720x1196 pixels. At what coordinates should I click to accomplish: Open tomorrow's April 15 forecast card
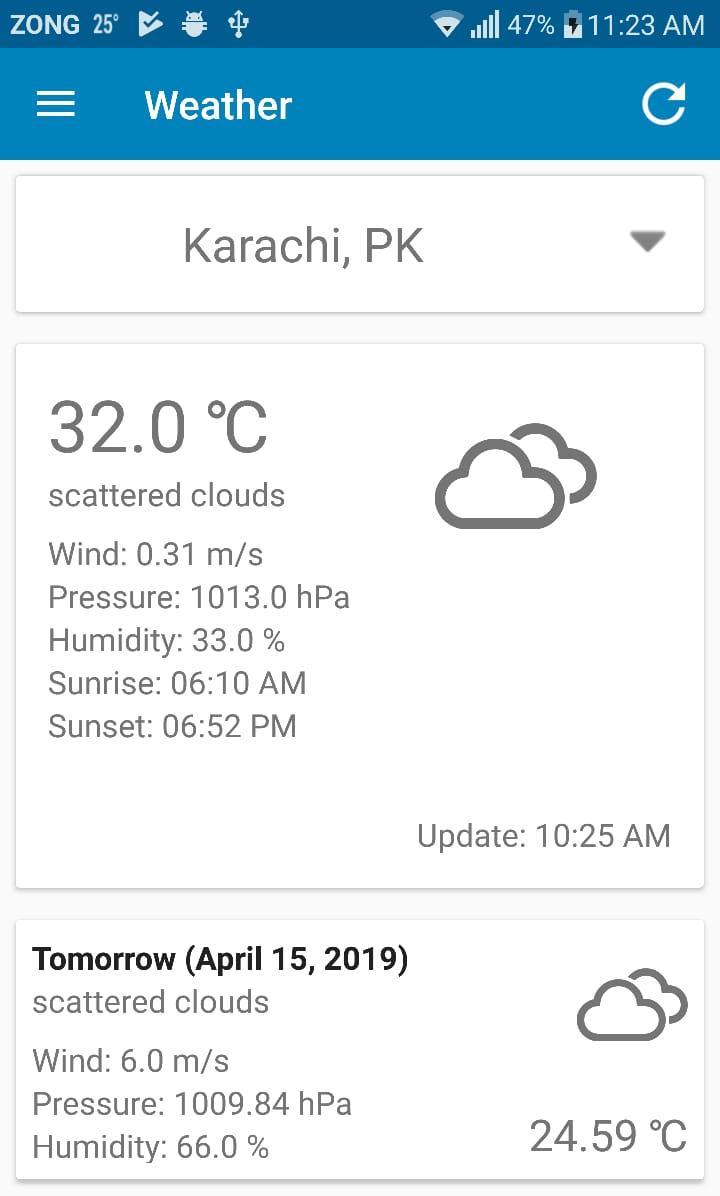pyautogui.click(x=360, y=1050)
